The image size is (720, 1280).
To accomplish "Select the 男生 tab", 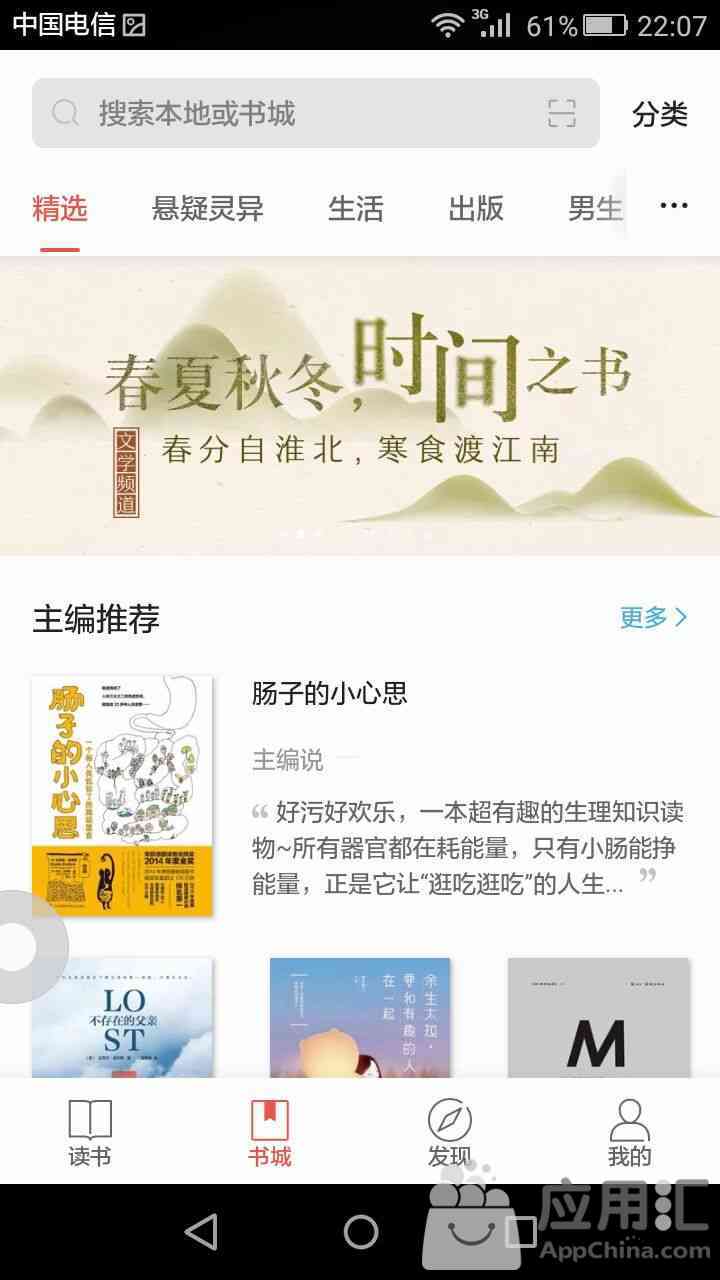I will pyautogui.click(x=596, y=208).
